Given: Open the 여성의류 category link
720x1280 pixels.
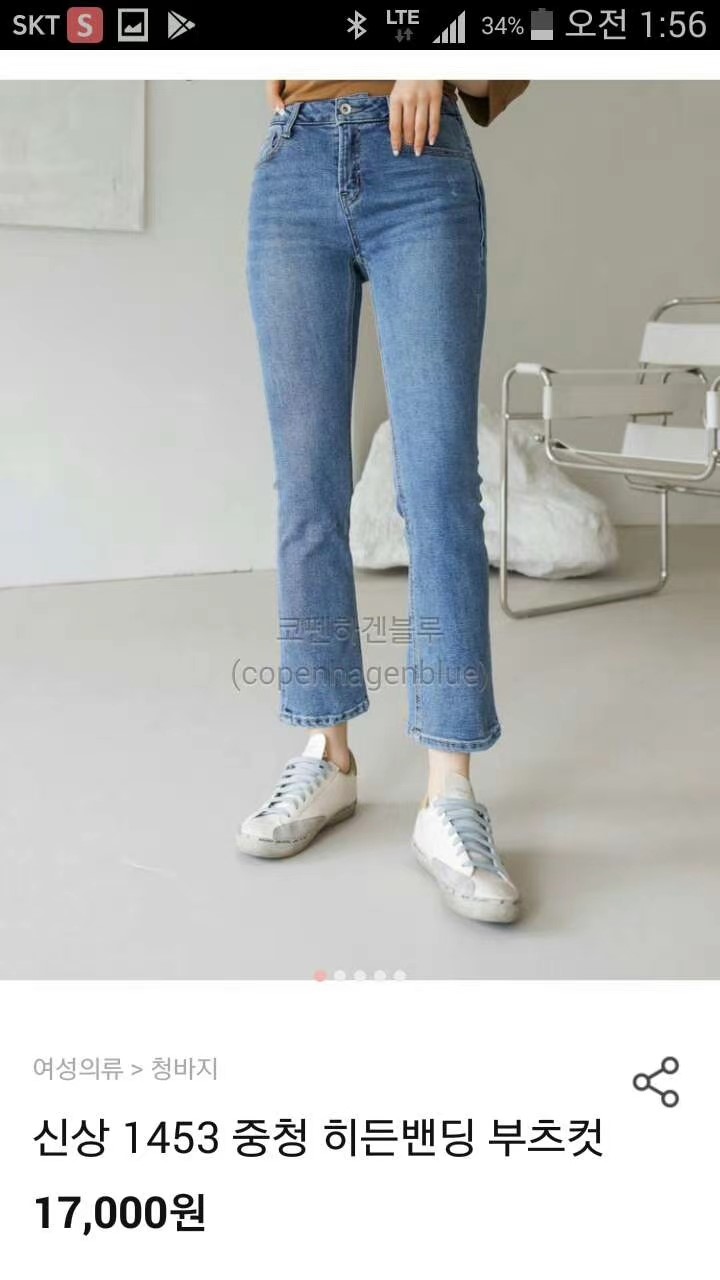Looking at the screenshot, I should 78,1069.
